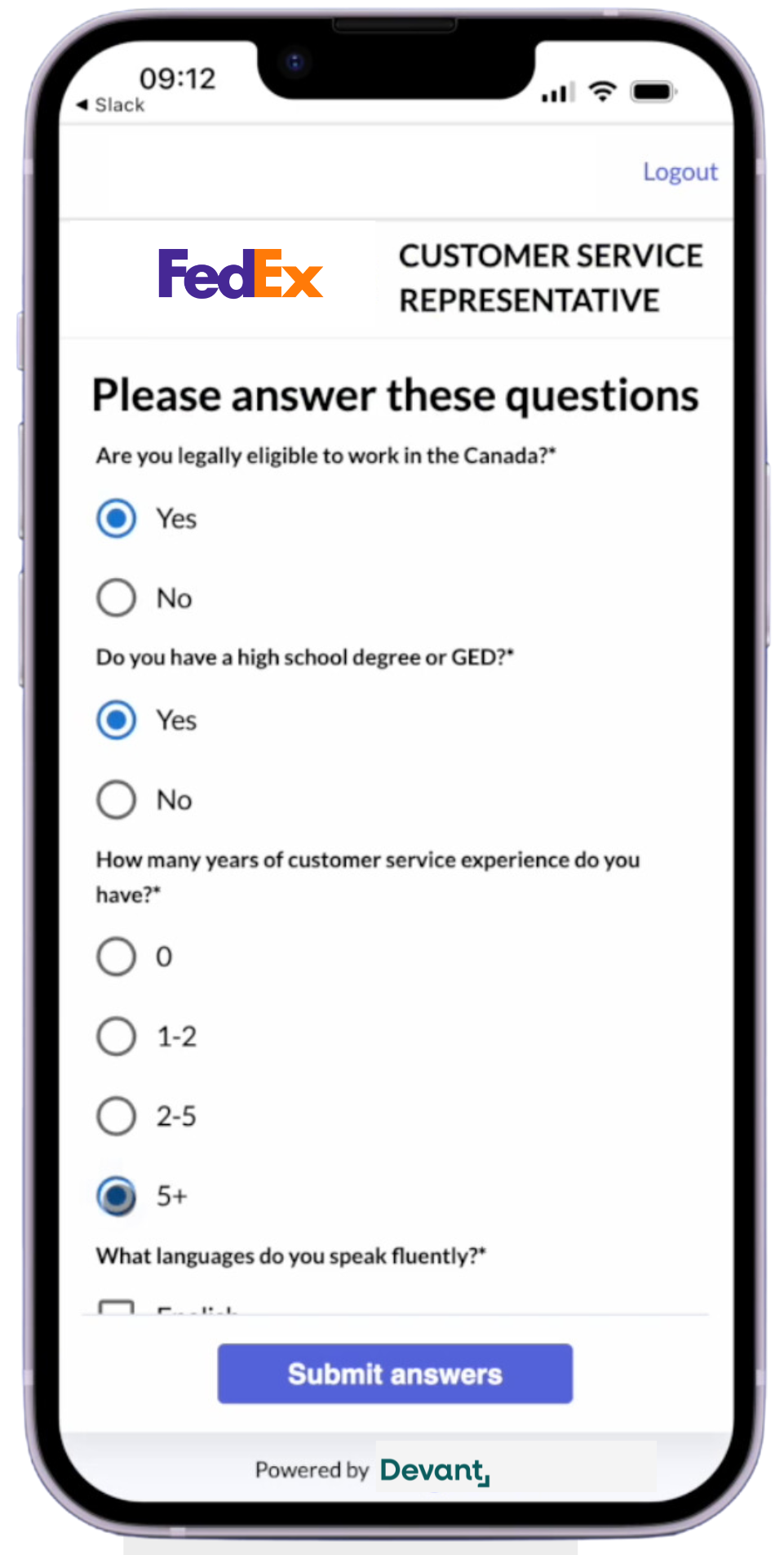The width and height of the screenshot is (784, 1555).
Task: Select Yes for high school degree or GED
Action: (x=117, y=720)
